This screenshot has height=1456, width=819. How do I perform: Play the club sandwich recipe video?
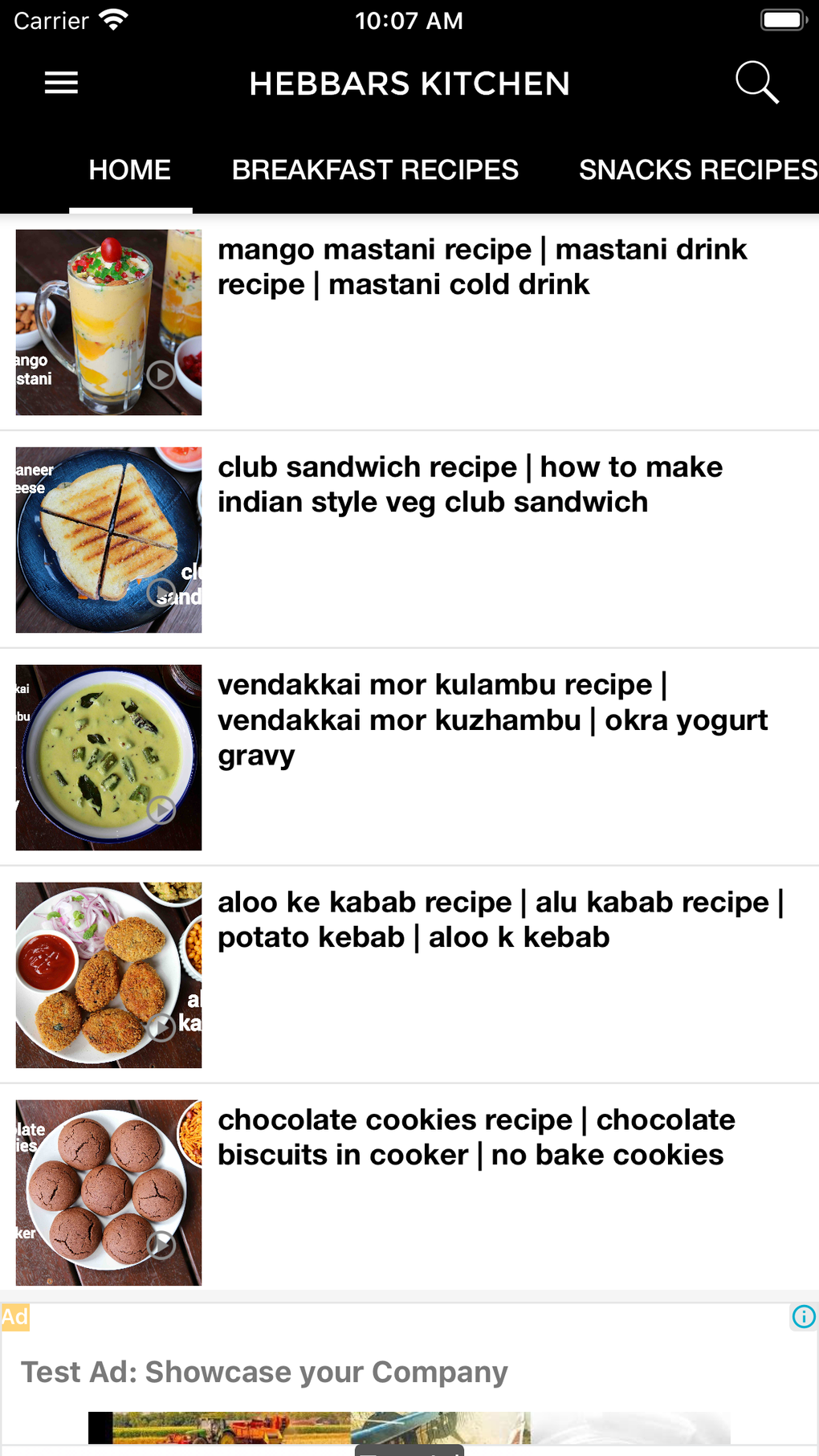pyautogui.click(x=163, y=593)
